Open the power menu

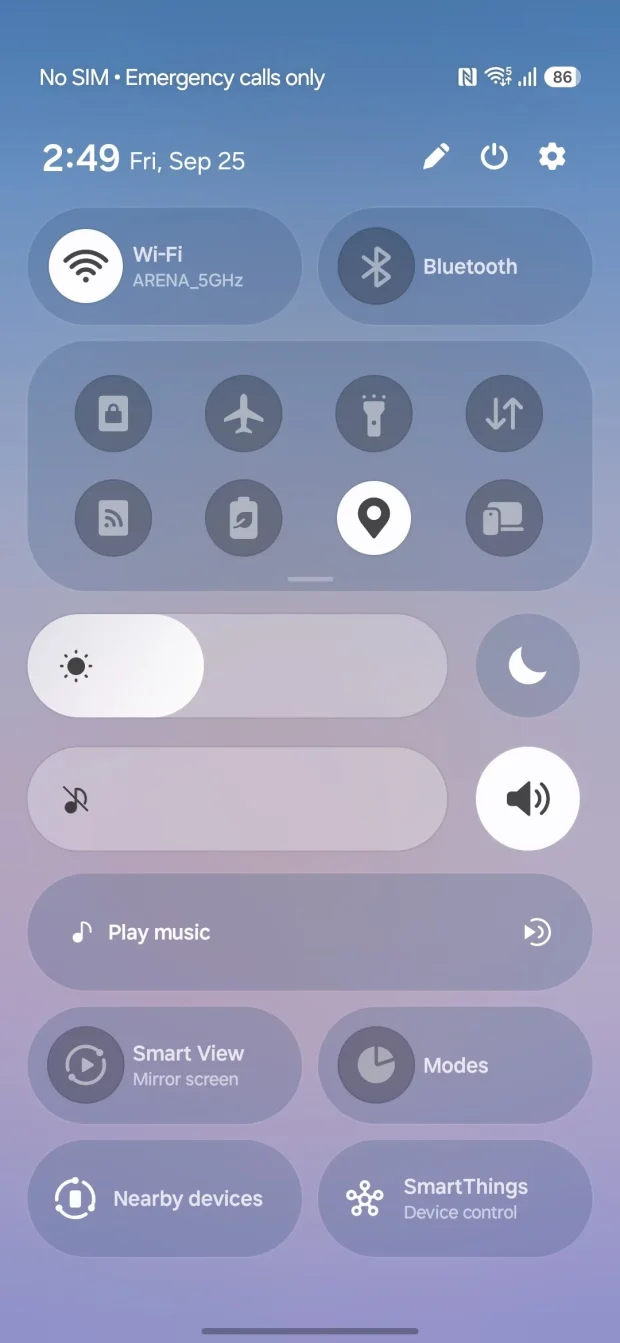[x=494, y=157]
